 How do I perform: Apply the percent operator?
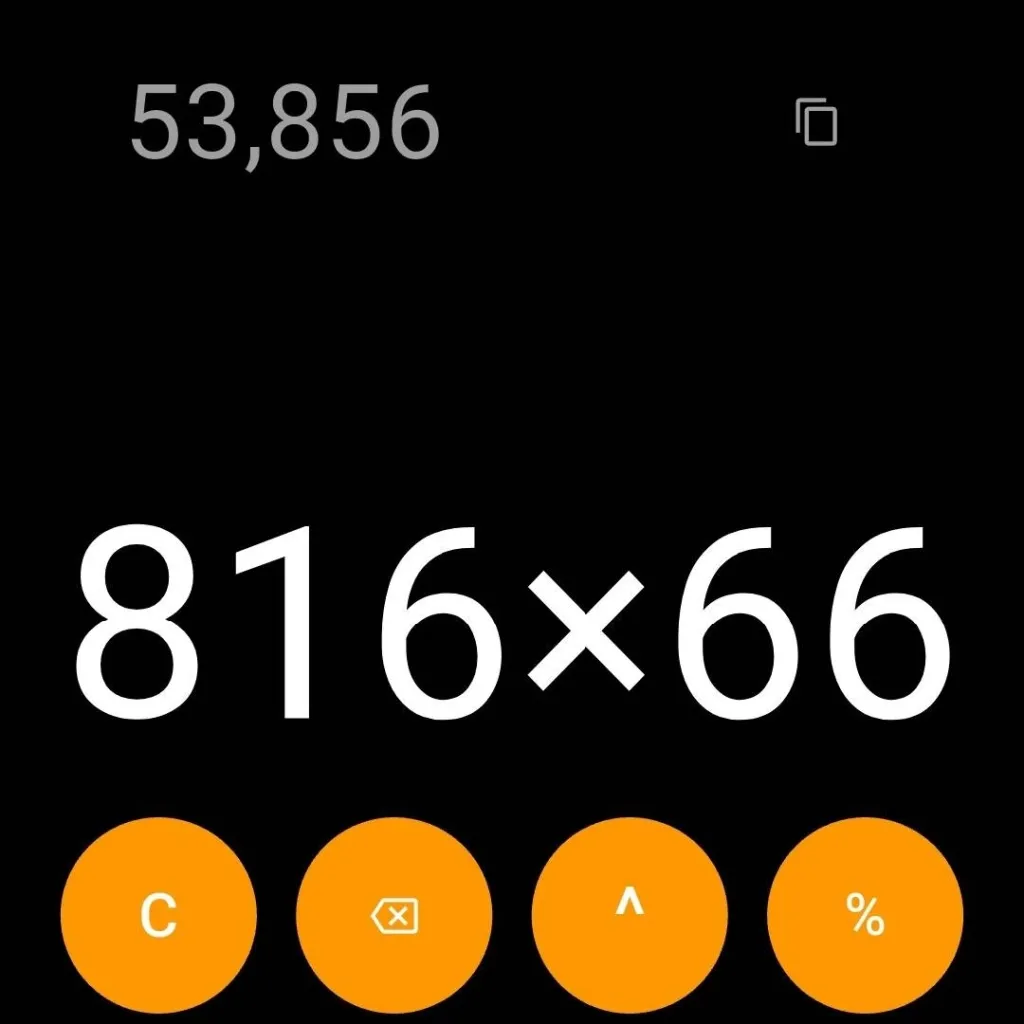point(865,914)
